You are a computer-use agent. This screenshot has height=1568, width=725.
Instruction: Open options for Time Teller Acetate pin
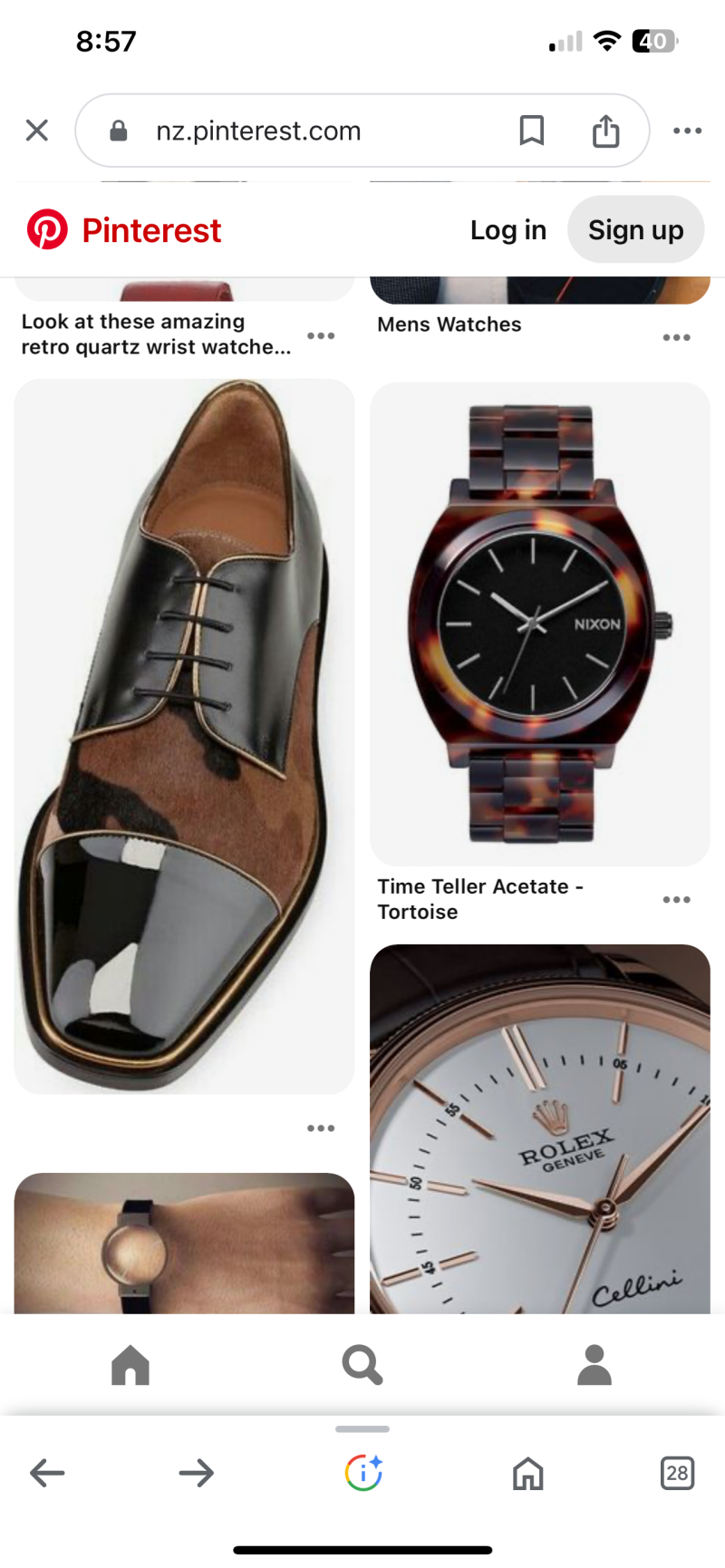pyautogui.click(x=676, y=899)
